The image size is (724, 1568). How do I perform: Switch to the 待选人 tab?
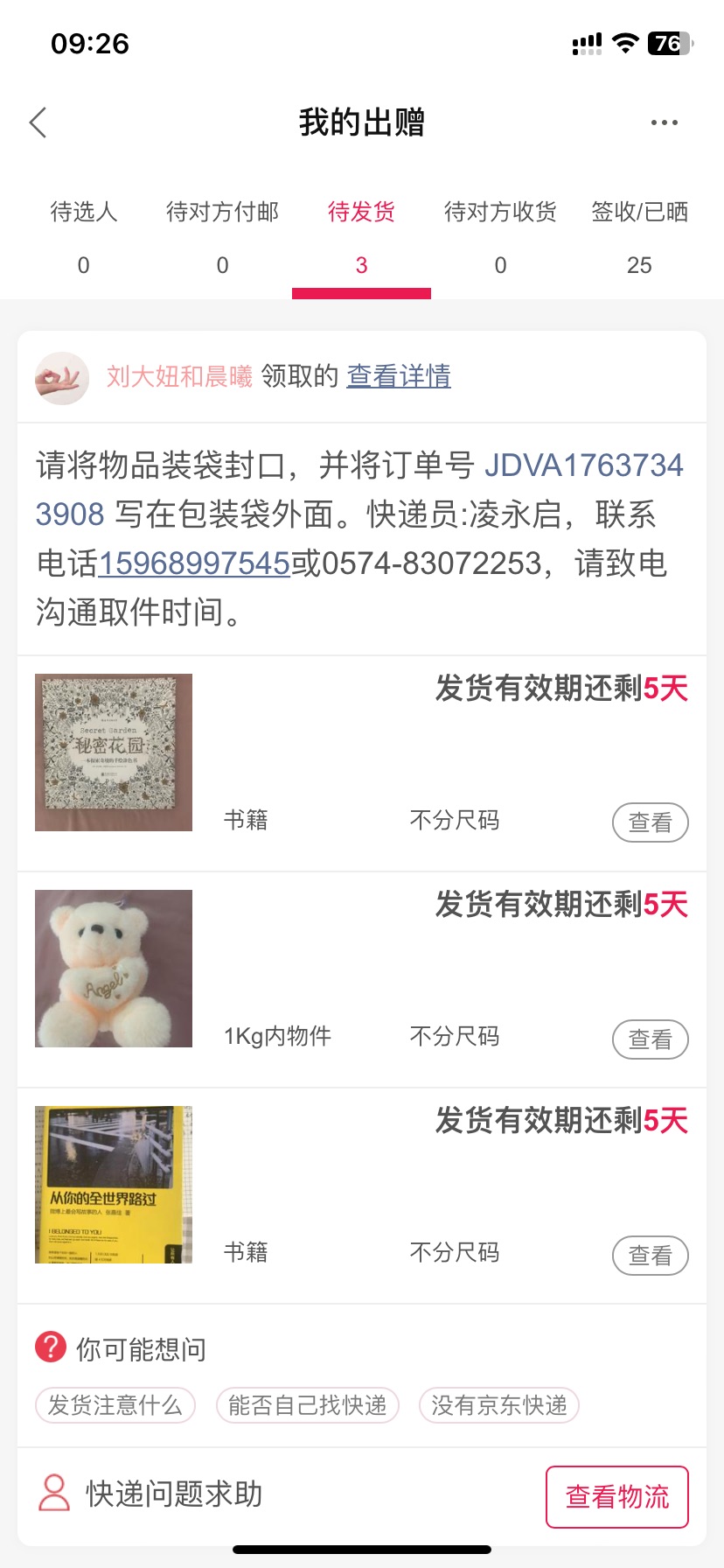point(84,237)
